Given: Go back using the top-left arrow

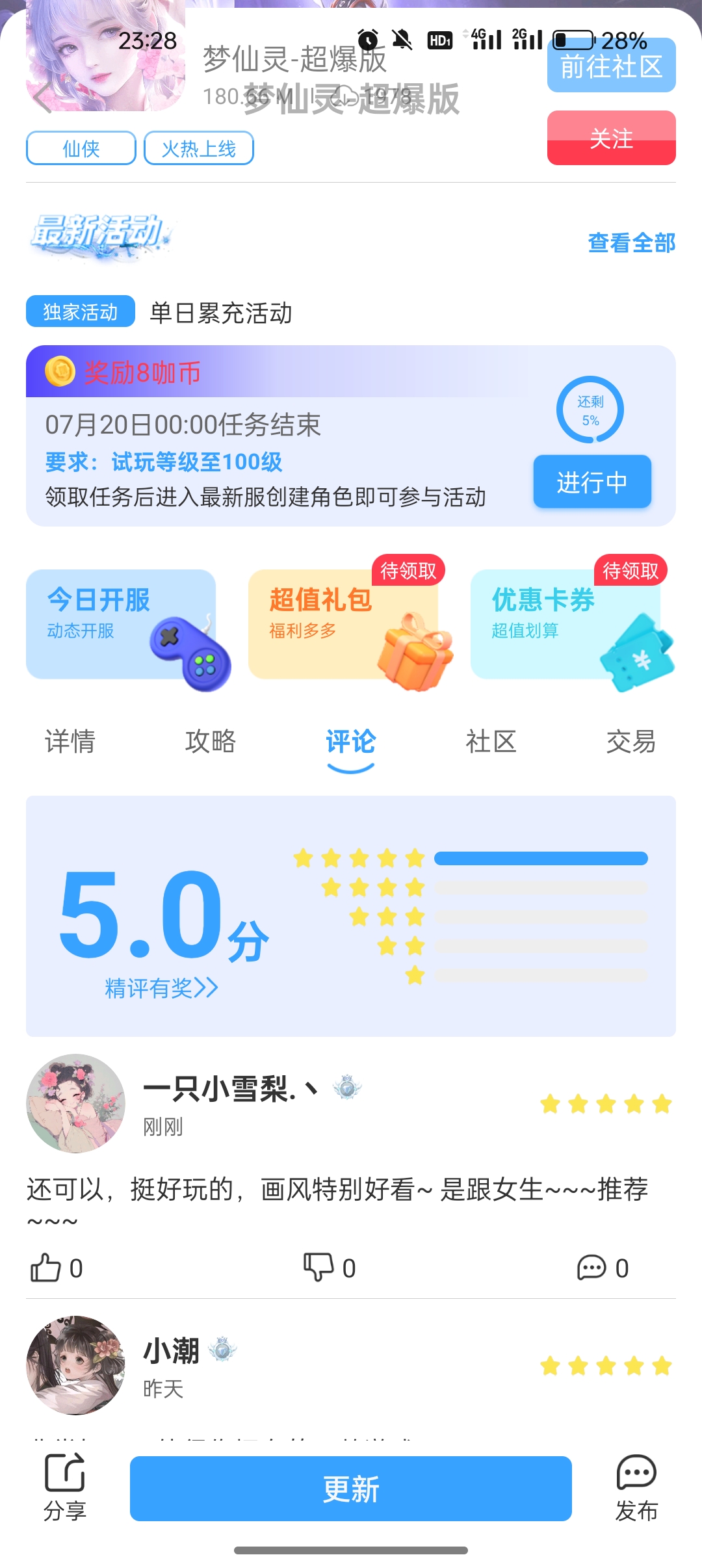Looking at the screenshot, I should pos(43,98).
